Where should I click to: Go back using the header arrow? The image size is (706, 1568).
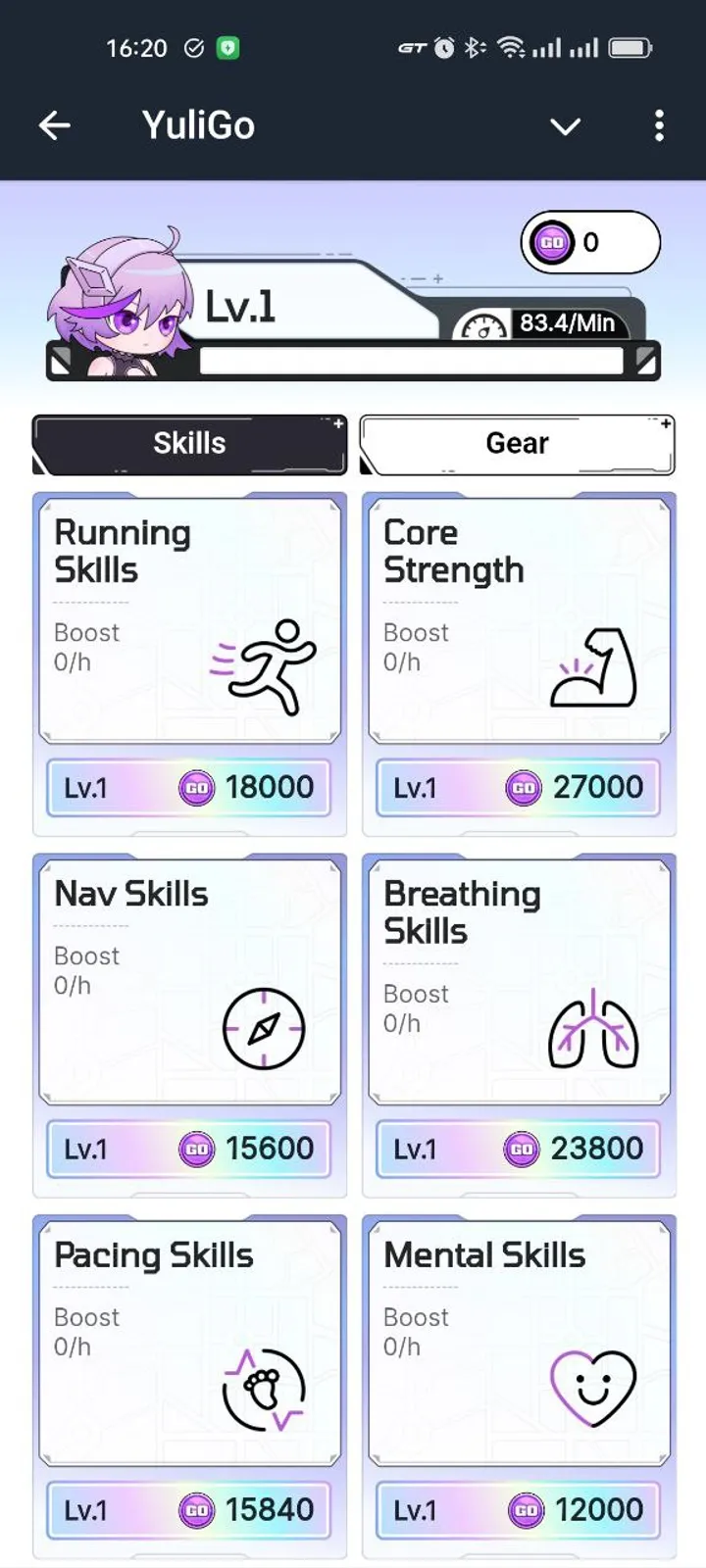tap(55, 125)
